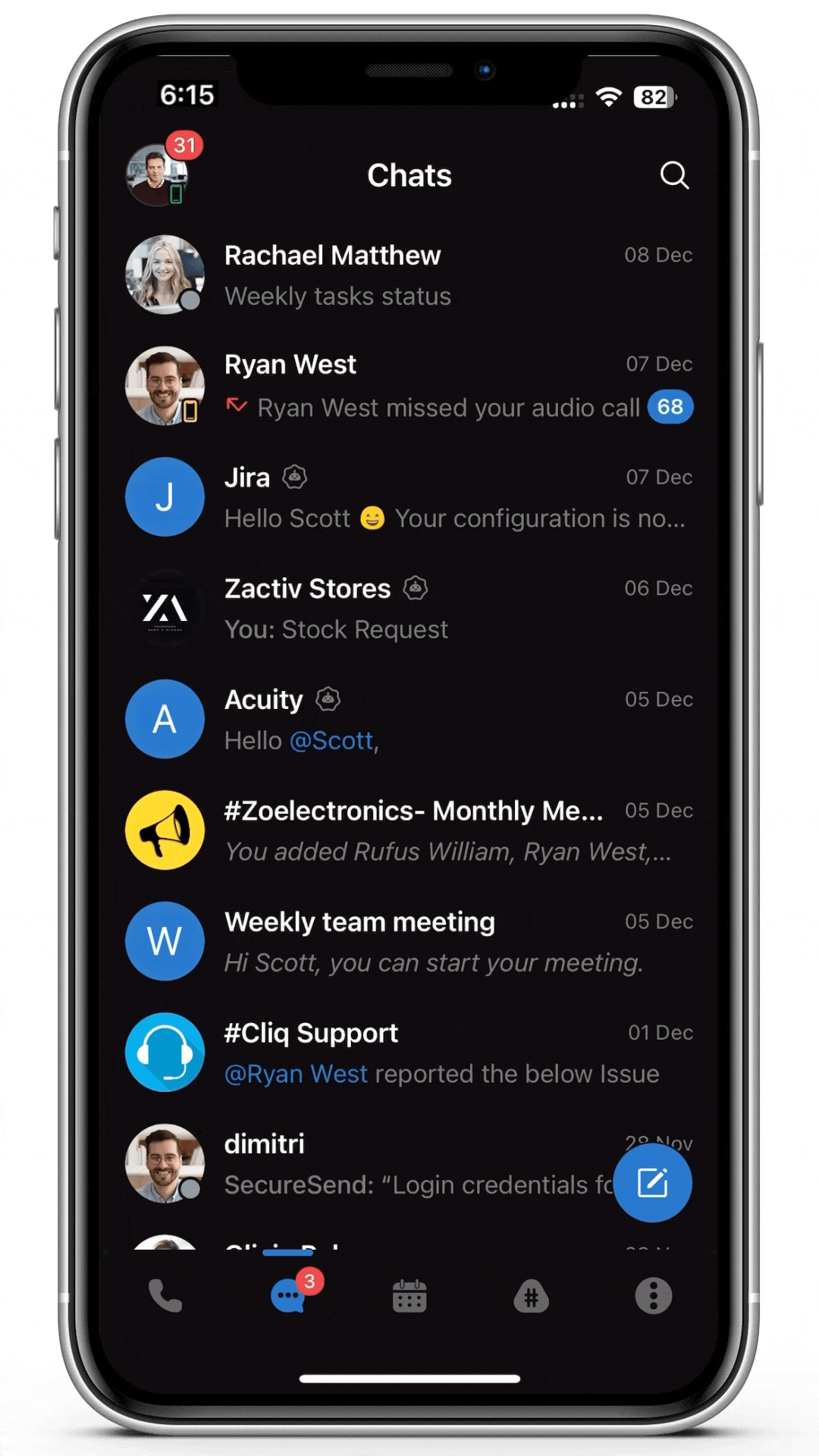Screen dimensions: 819x1456
Task: Open the Jira bot chat
Action: coord(409,497)
